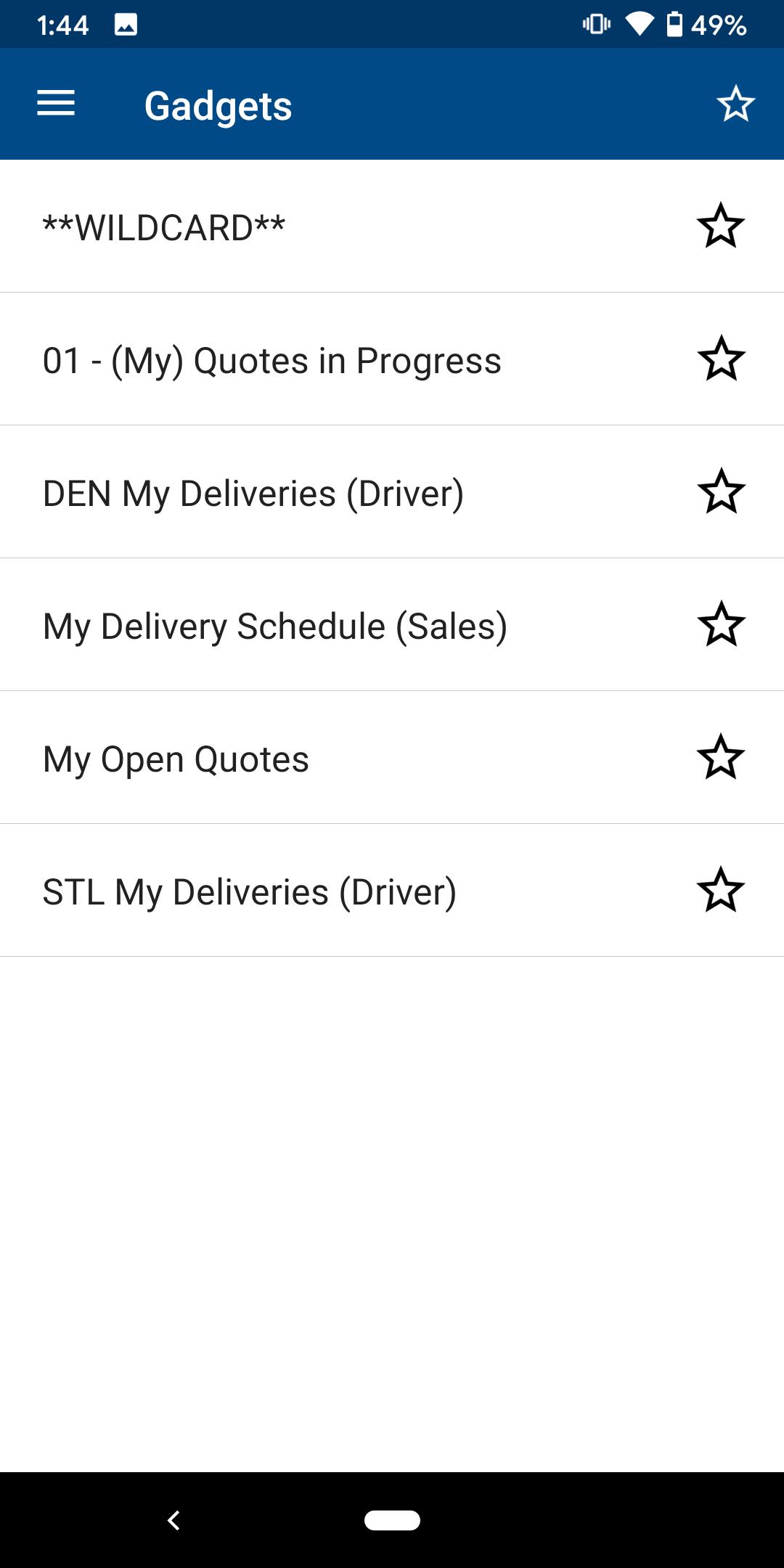Open the hamburger navigation menu

[56, 103]
